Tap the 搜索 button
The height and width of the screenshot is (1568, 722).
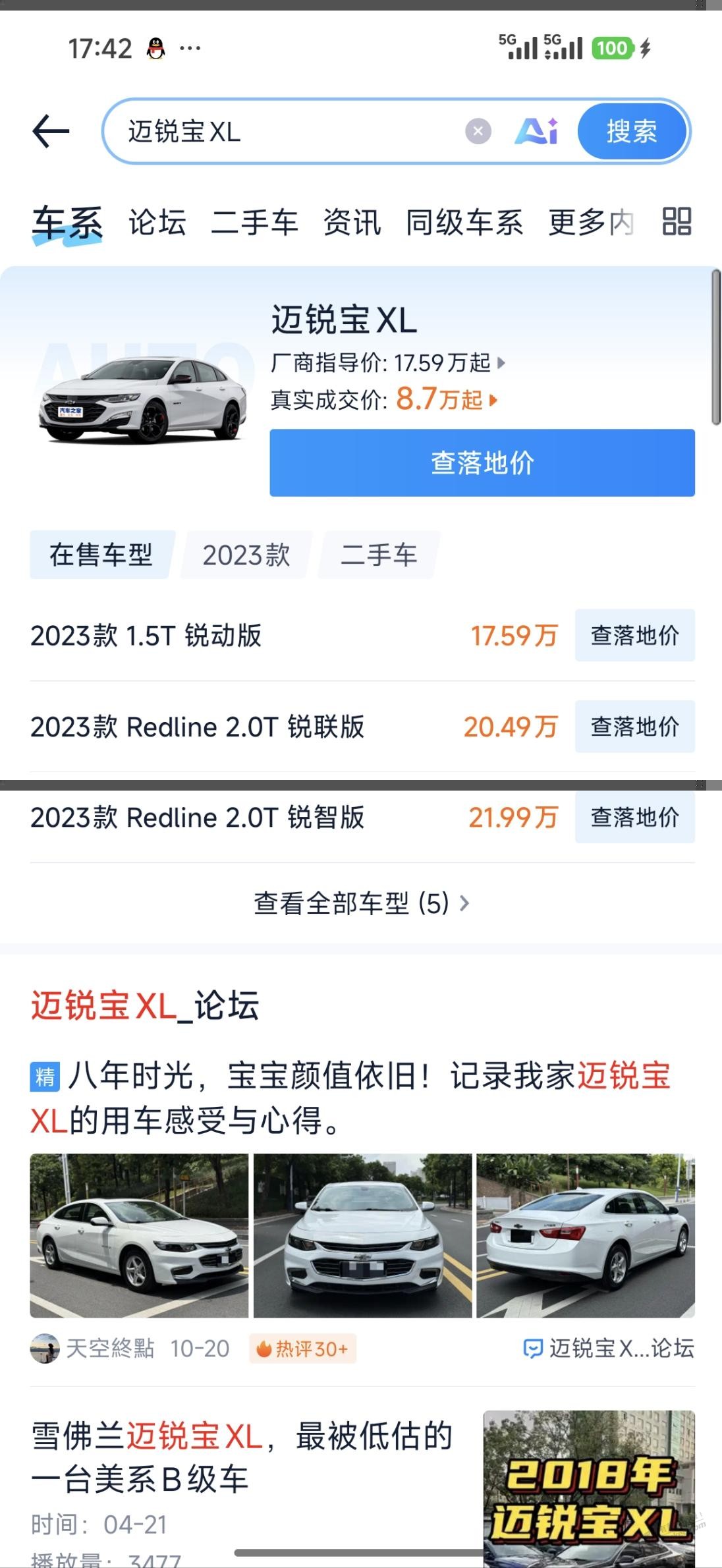[x=631, y=131]
